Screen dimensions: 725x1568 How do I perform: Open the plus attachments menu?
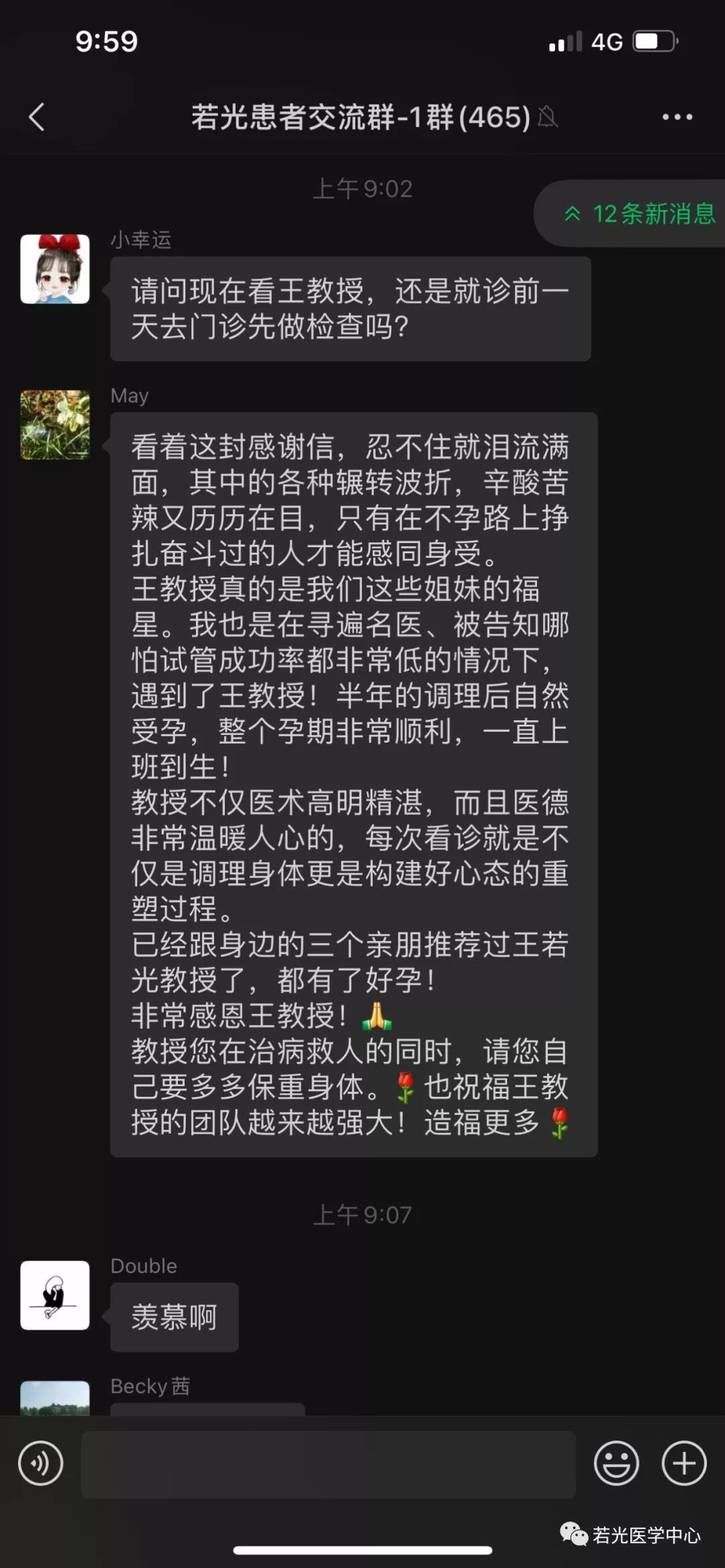684,1463
